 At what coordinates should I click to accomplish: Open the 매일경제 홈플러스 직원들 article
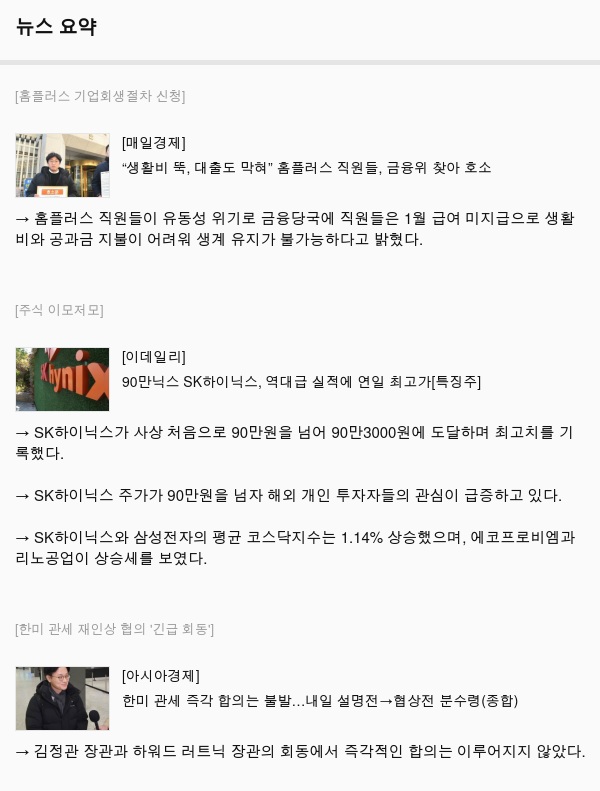pos(306,167)
